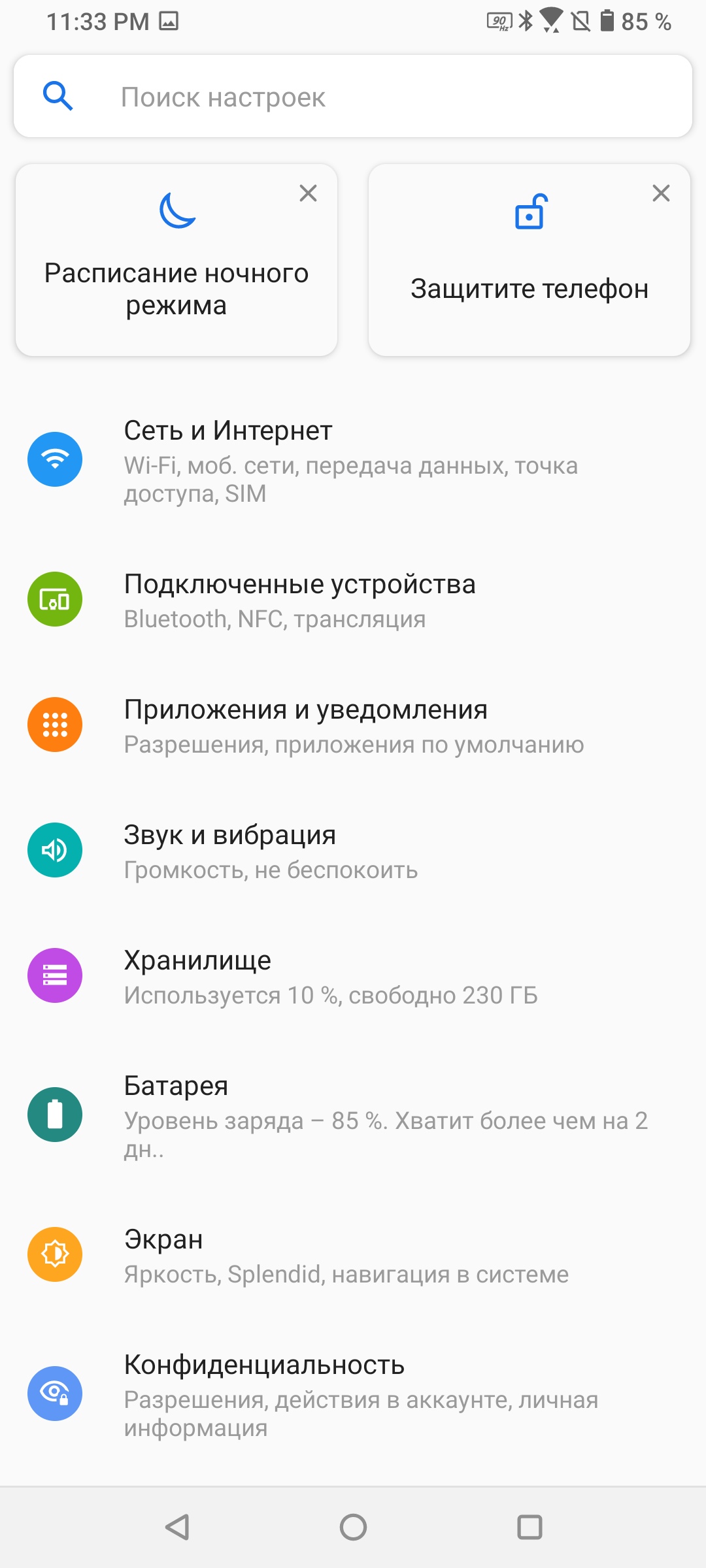Open Сеть и Интернет settings

pos(353,460)
